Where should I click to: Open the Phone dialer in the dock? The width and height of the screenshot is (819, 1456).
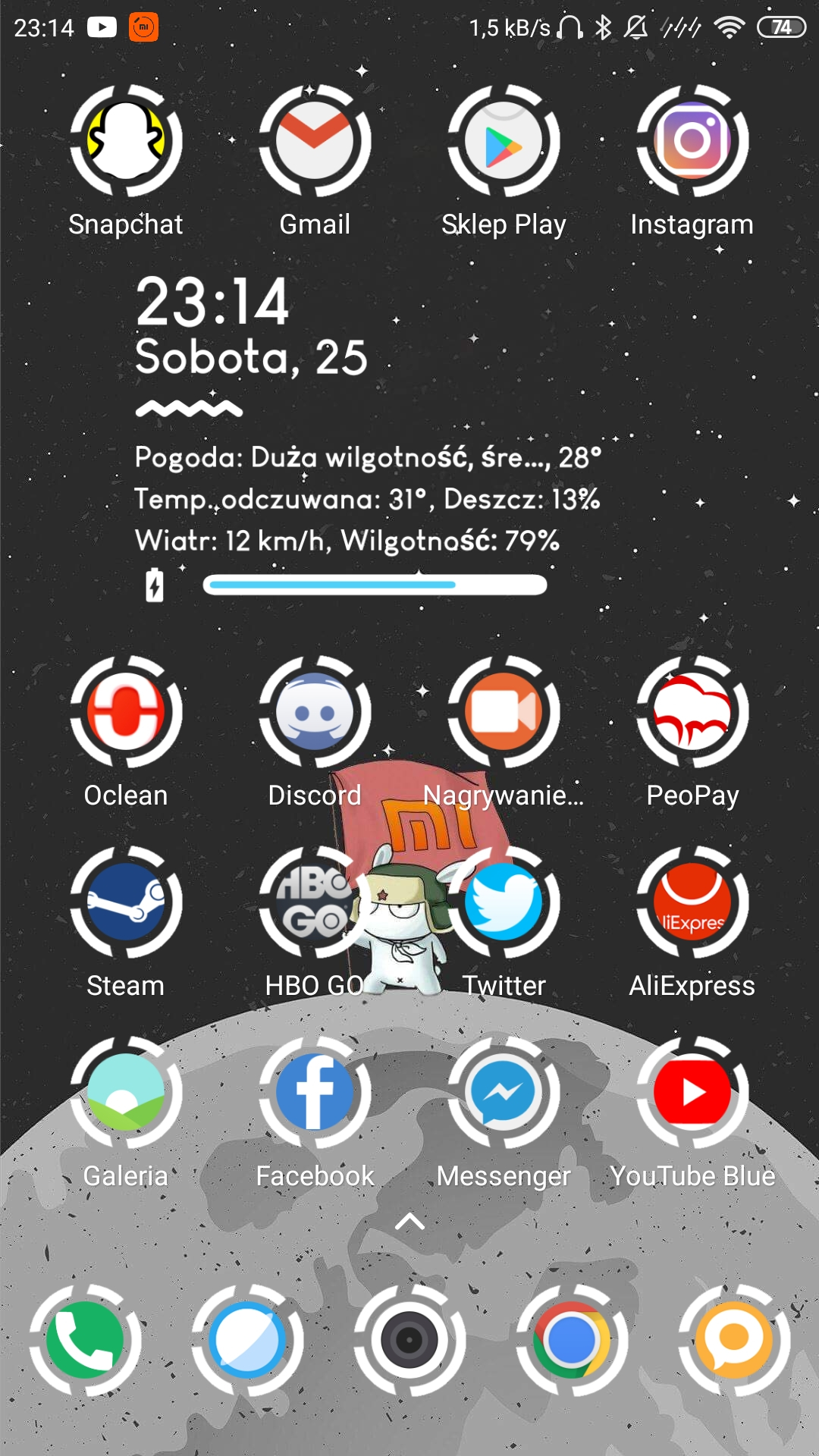pyautogui.click(x=85, y=1341)
